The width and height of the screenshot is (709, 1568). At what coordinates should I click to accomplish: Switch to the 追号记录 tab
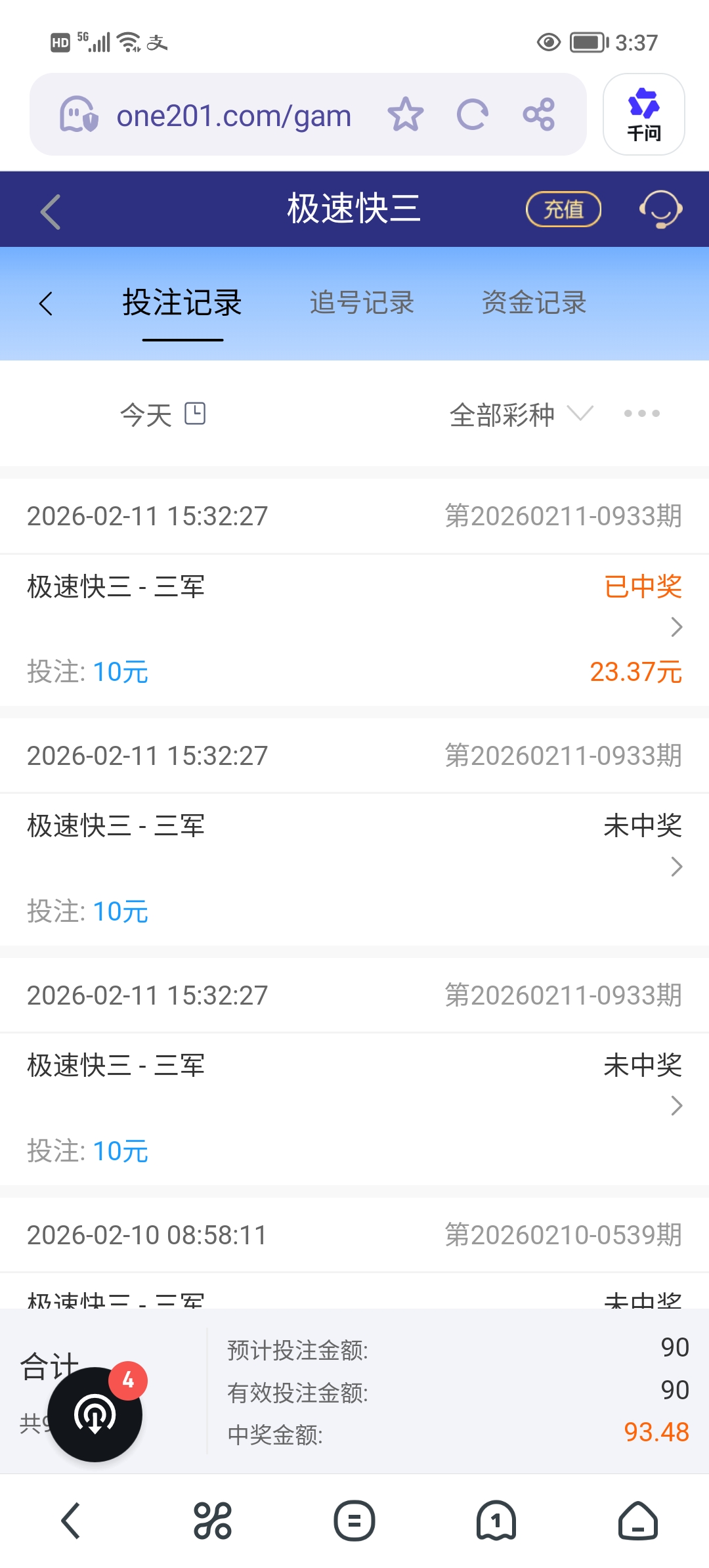point(362,303)
